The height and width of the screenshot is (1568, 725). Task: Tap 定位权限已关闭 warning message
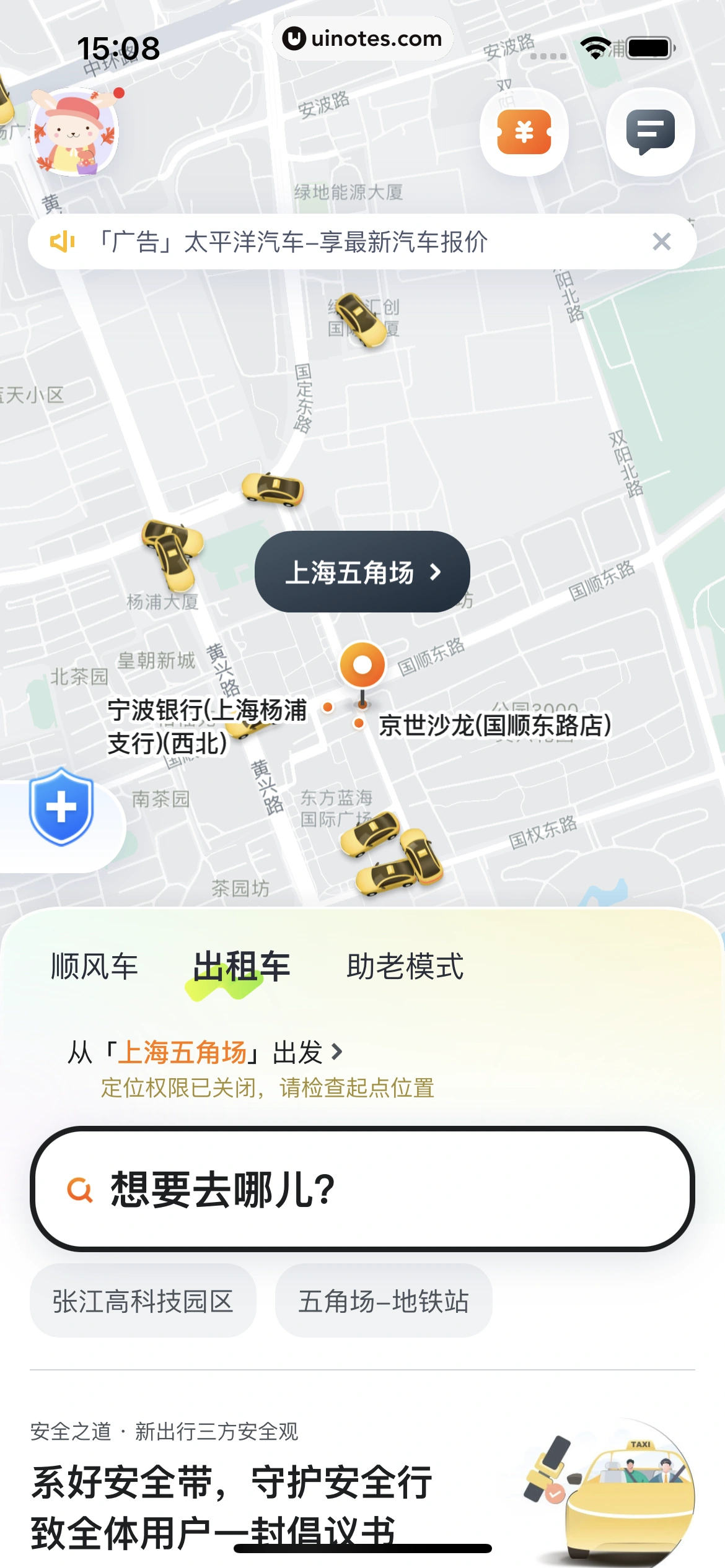coord(269,1089)
